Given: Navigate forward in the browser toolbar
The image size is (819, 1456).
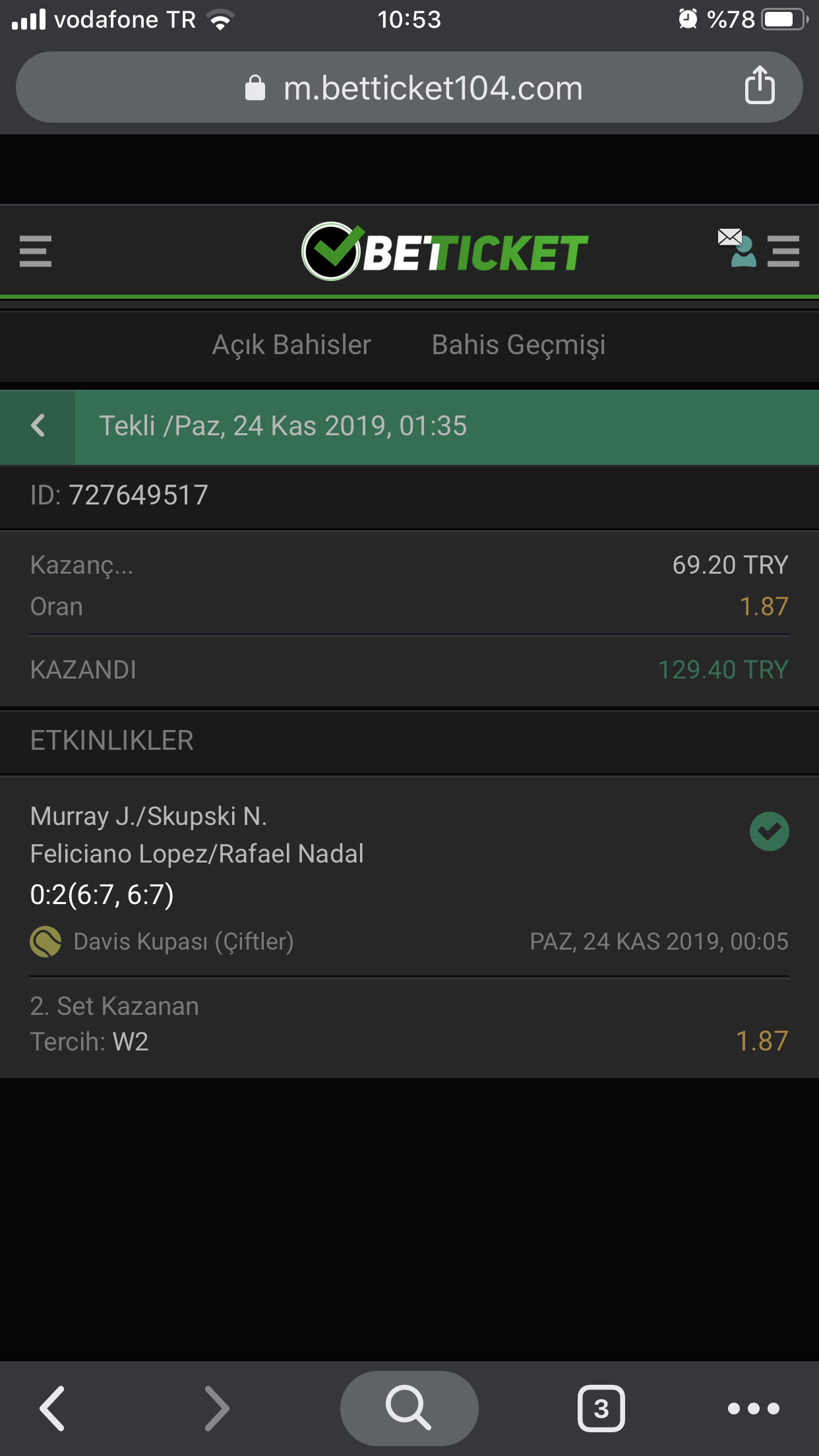Looking at the screenshot, I should (216, 1408).
